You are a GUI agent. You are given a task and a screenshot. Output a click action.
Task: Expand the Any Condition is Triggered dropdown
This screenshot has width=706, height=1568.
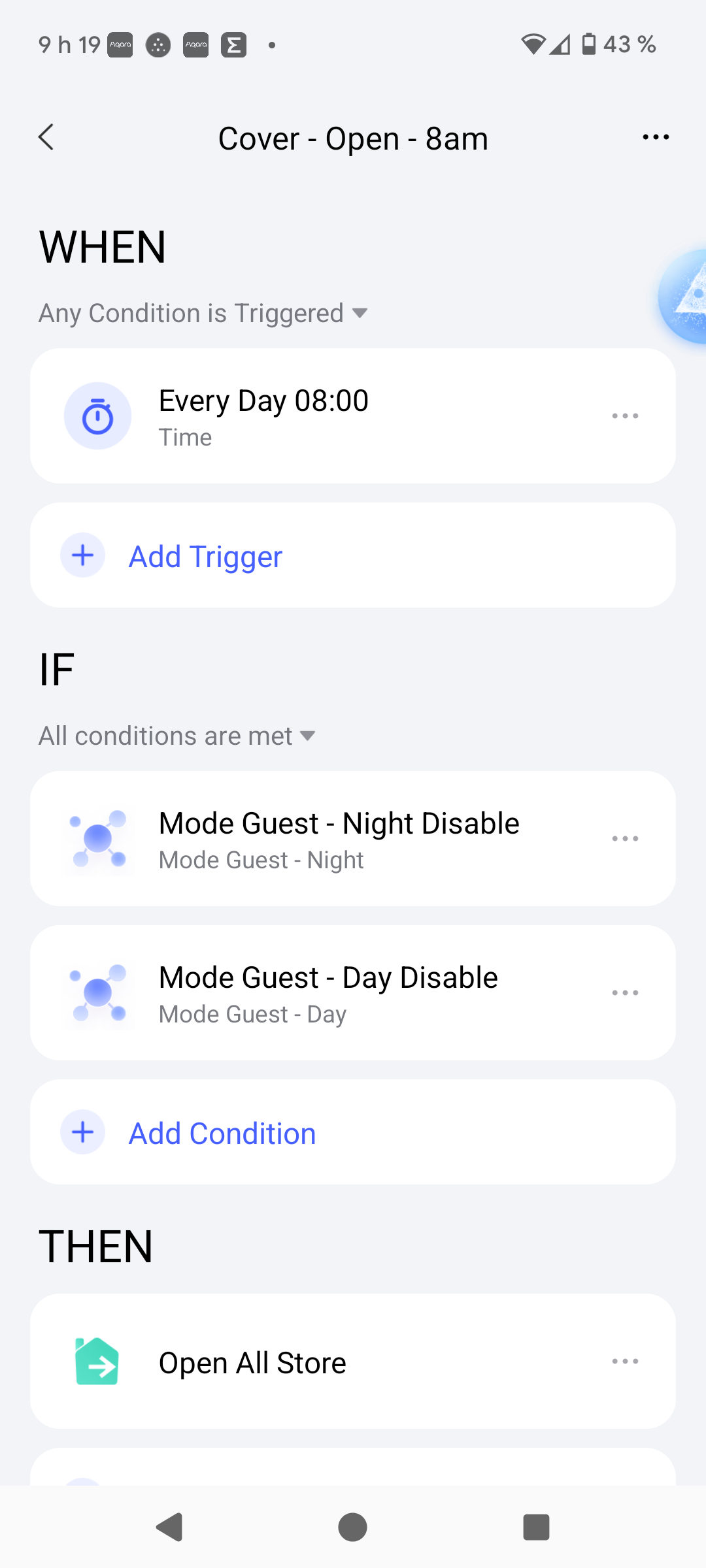coord(203,314)
